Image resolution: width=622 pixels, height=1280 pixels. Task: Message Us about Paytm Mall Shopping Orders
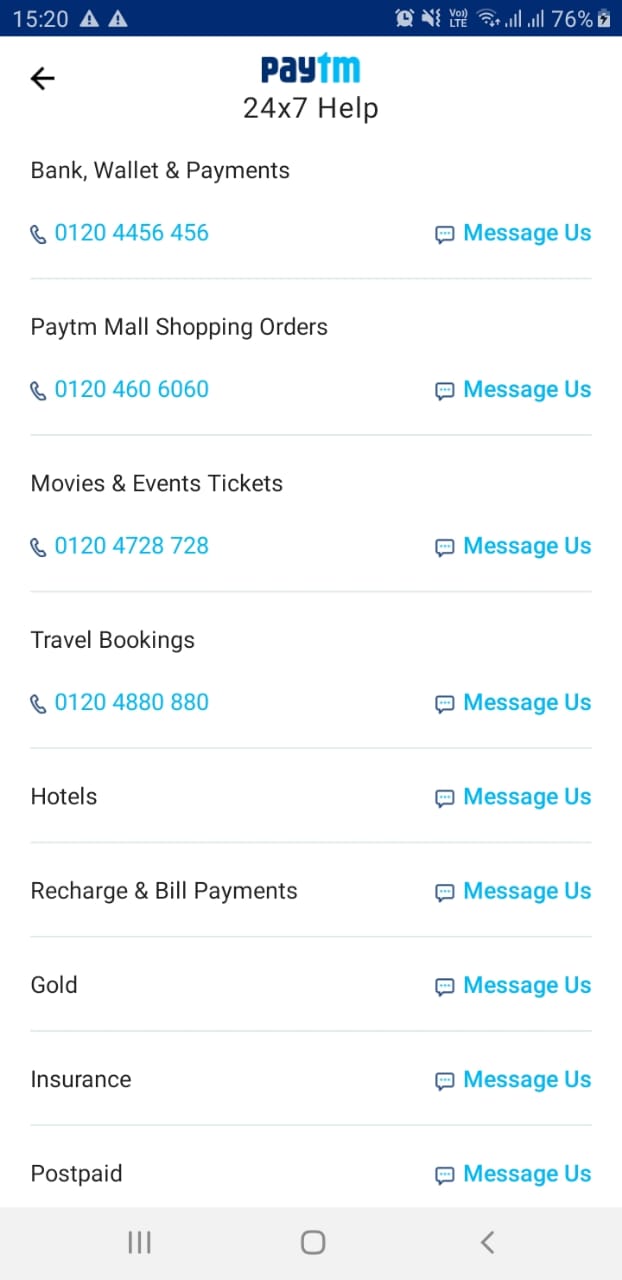coord(514,389)
